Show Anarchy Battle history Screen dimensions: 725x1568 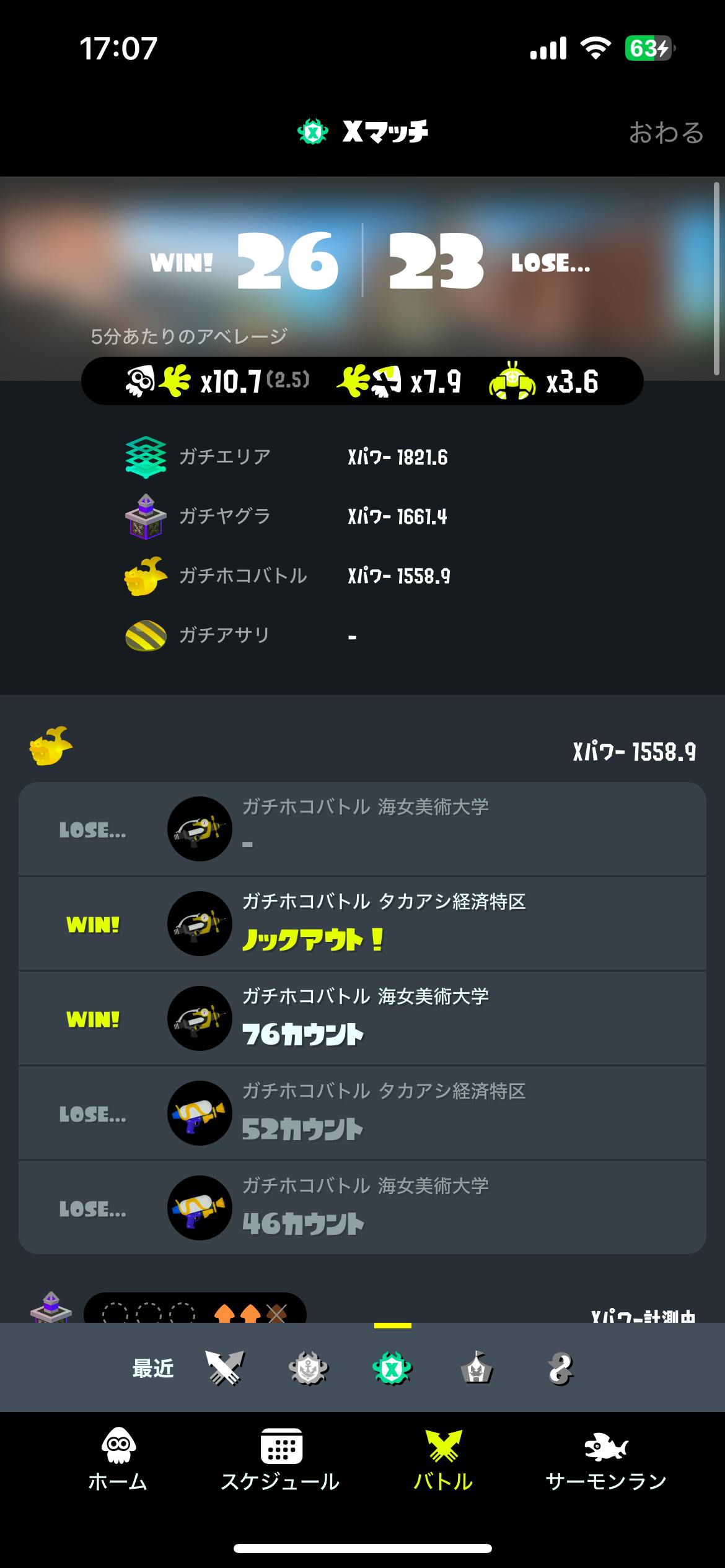(x=309, y=1369)
